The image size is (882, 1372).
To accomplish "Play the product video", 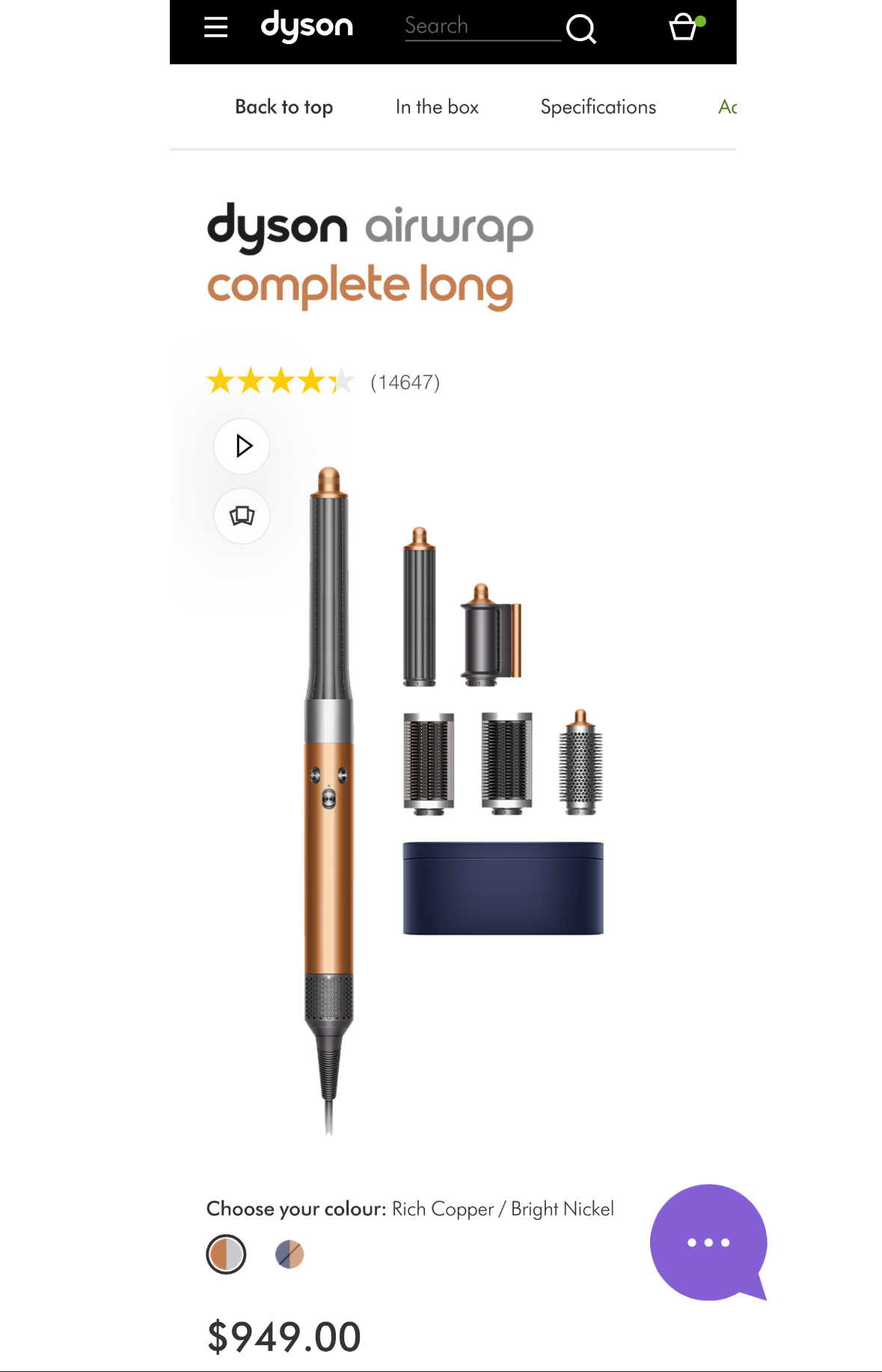I will pos(242,446).
